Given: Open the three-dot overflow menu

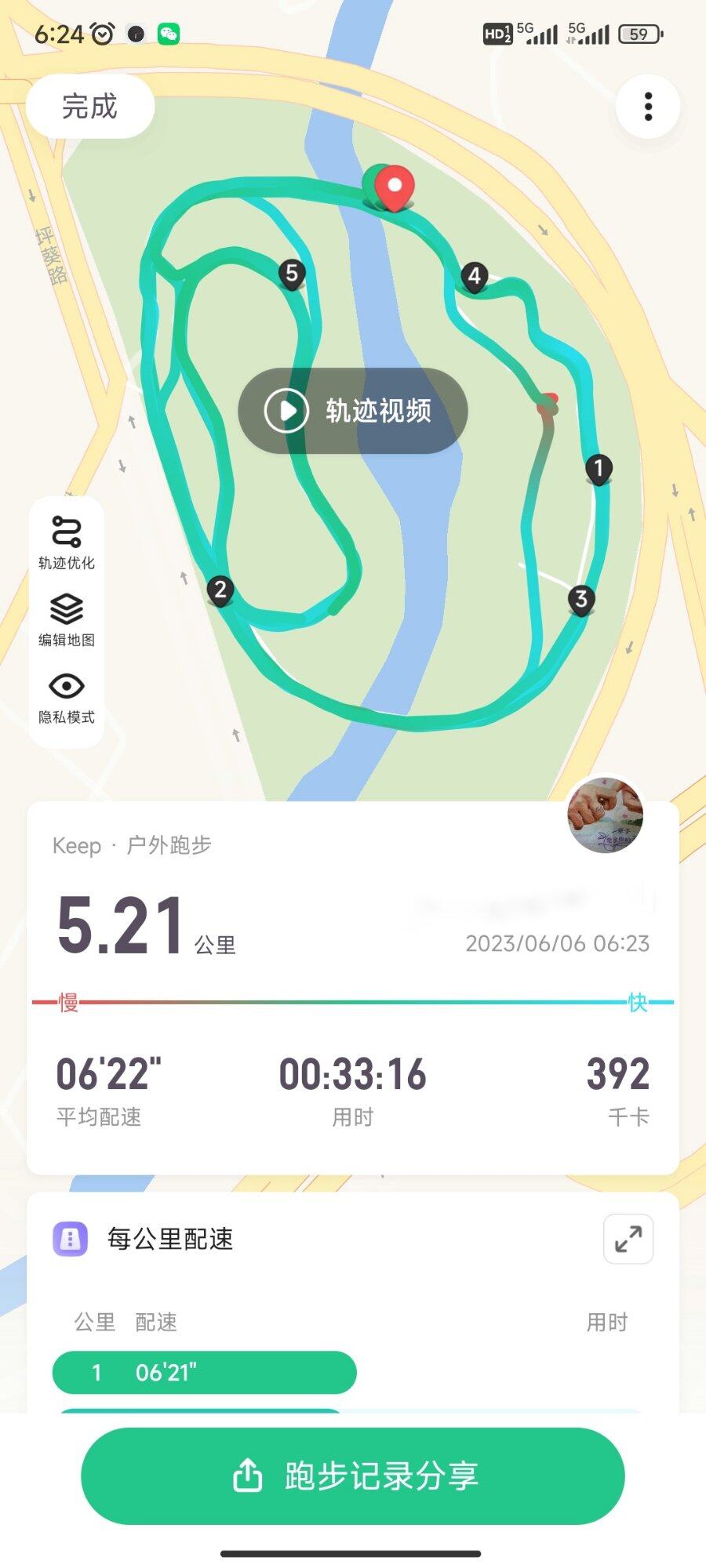Looking at the screenshot, I should tap(648, 107).
